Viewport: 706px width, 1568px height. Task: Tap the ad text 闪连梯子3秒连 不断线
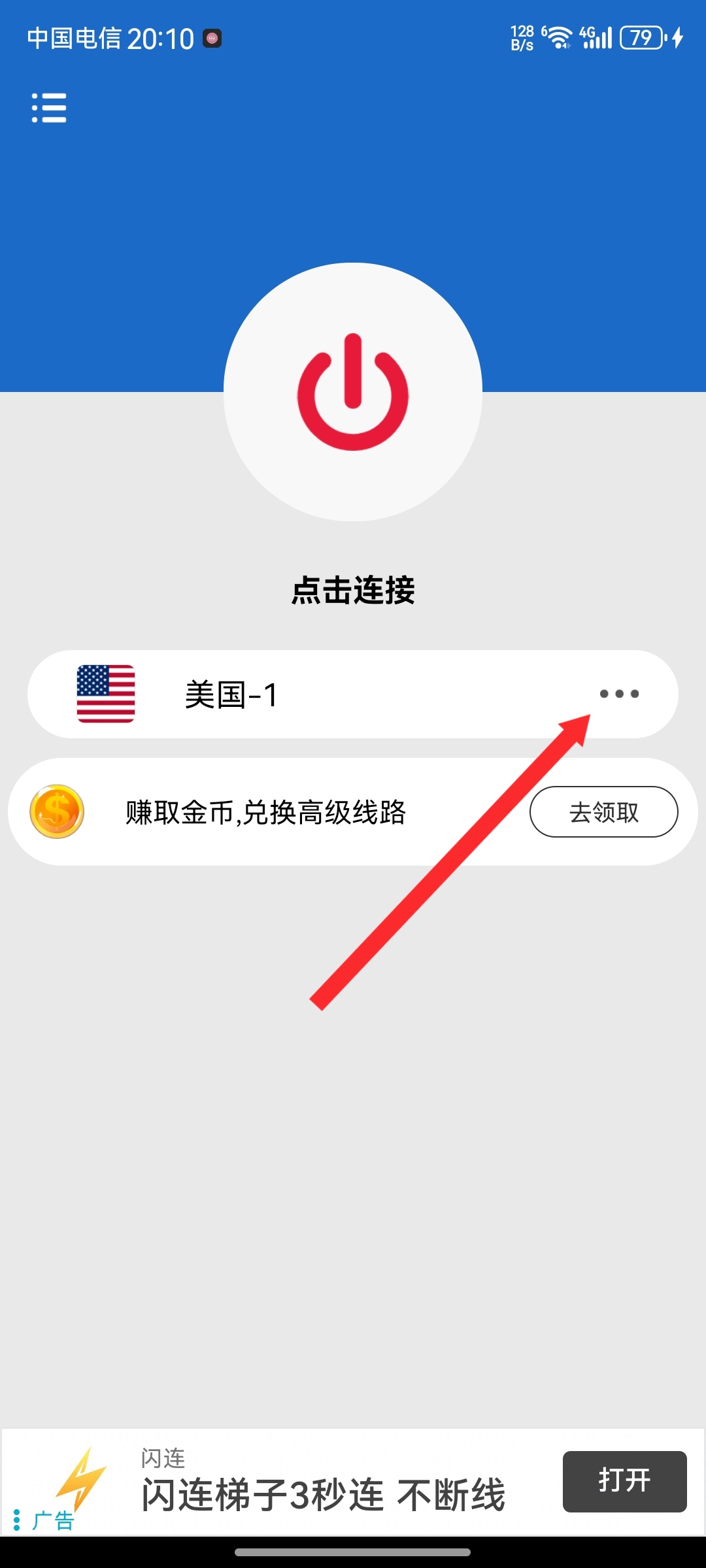(x=324, y=1493)
